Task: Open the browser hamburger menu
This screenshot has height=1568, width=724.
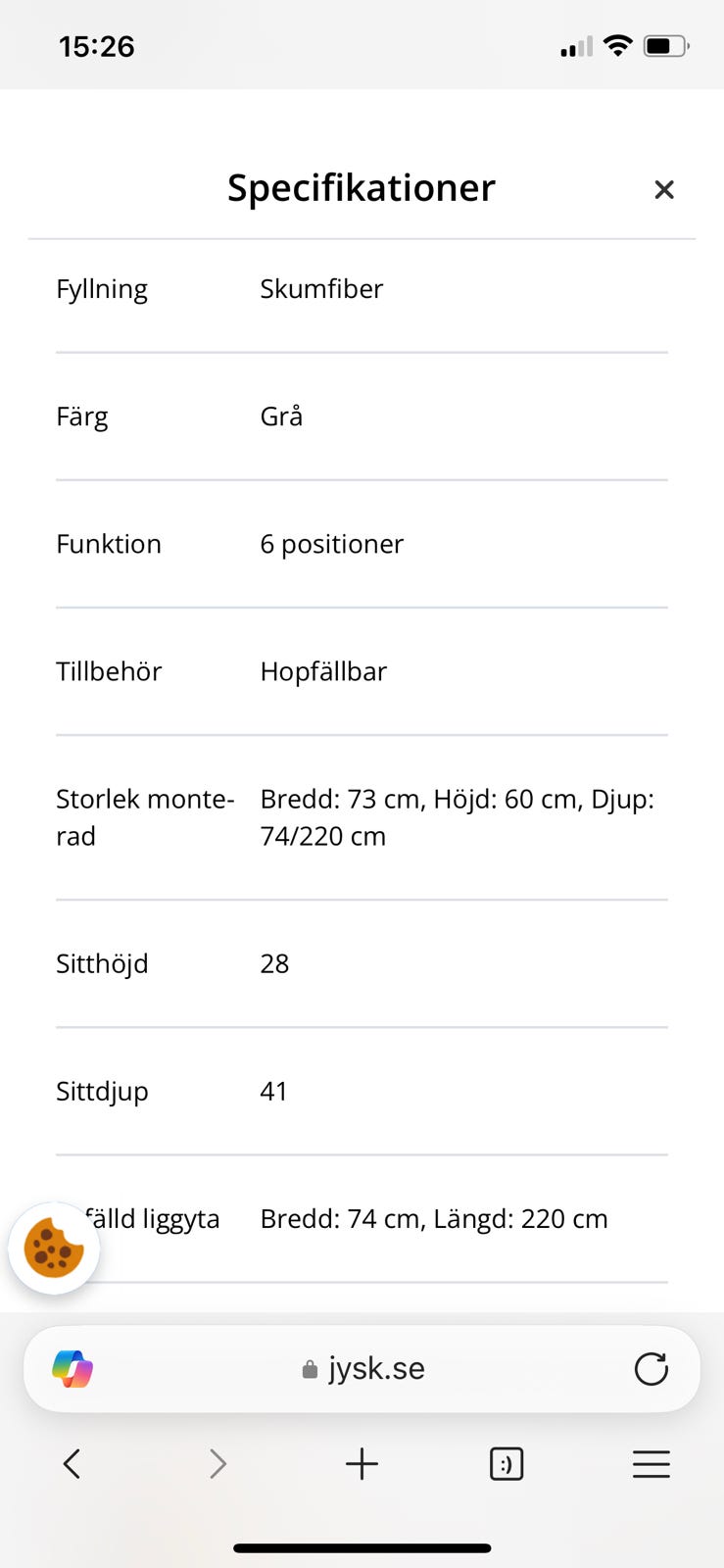Action: pos(652,1464)
